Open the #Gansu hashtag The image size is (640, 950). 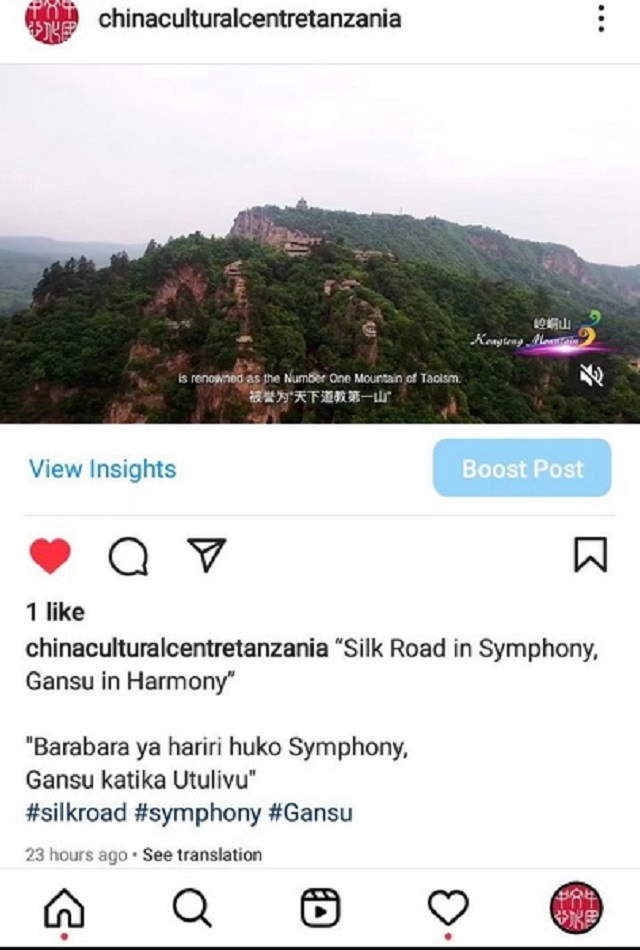click(x=310, y=813)
